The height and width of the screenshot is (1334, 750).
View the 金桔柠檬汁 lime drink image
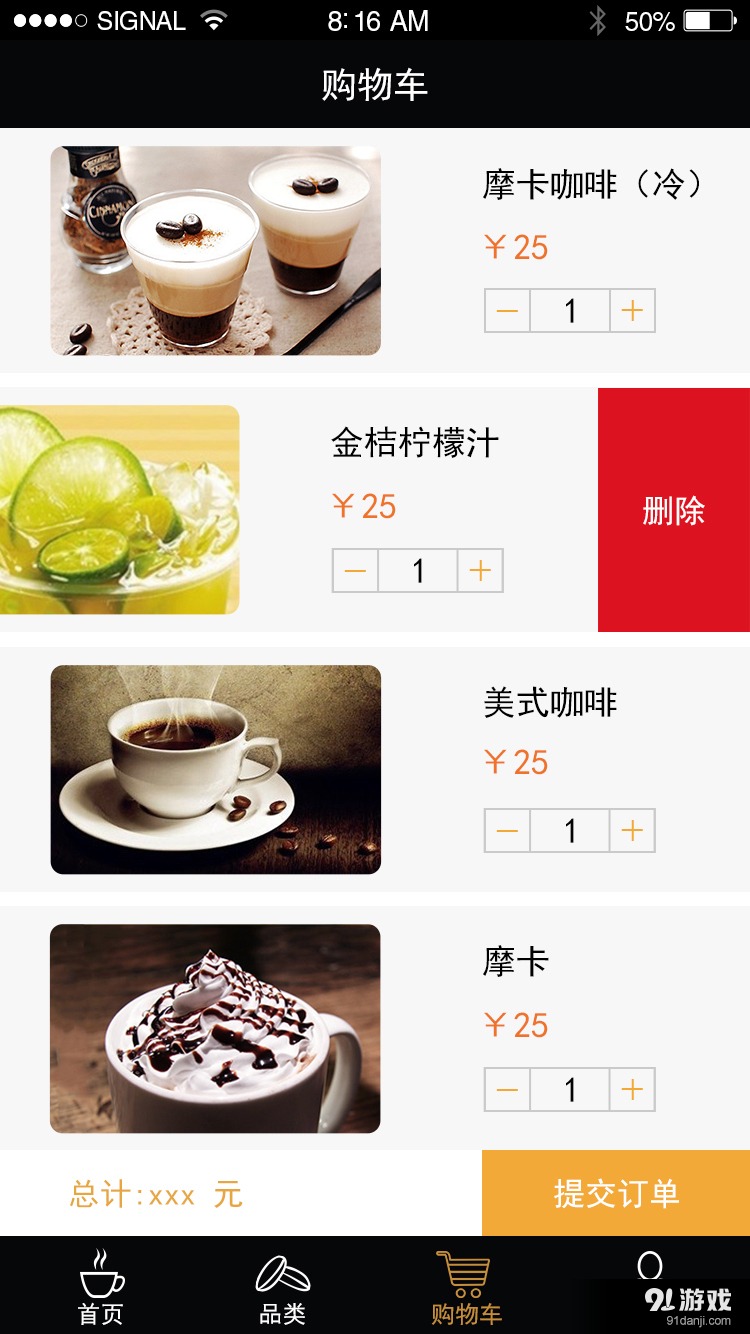120,508
